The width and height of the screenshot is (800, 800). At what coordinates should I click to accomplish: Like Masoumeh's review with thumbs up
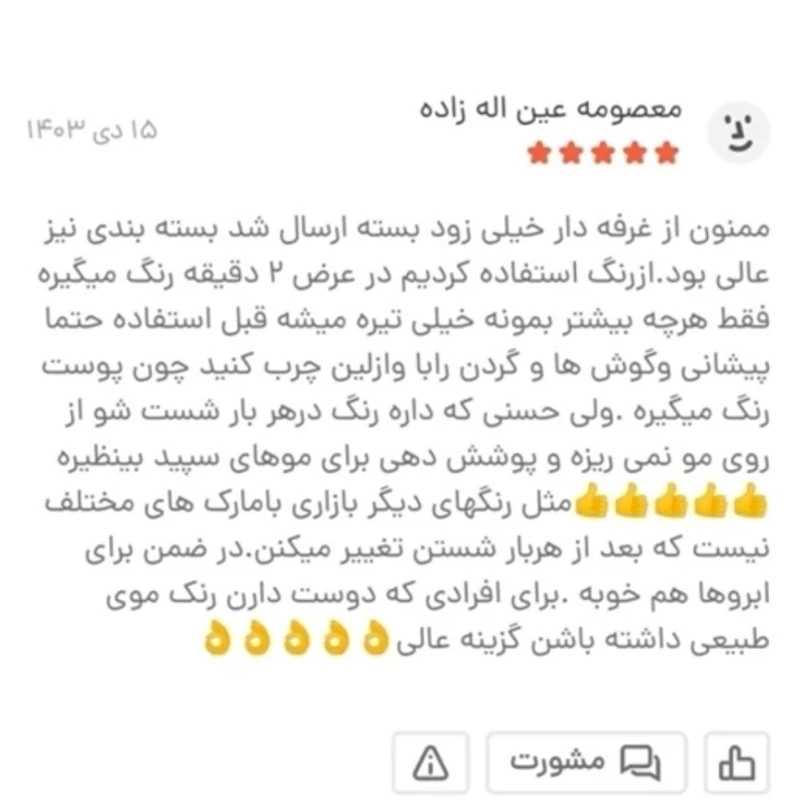pyautogui.click(x=737, y=764)
